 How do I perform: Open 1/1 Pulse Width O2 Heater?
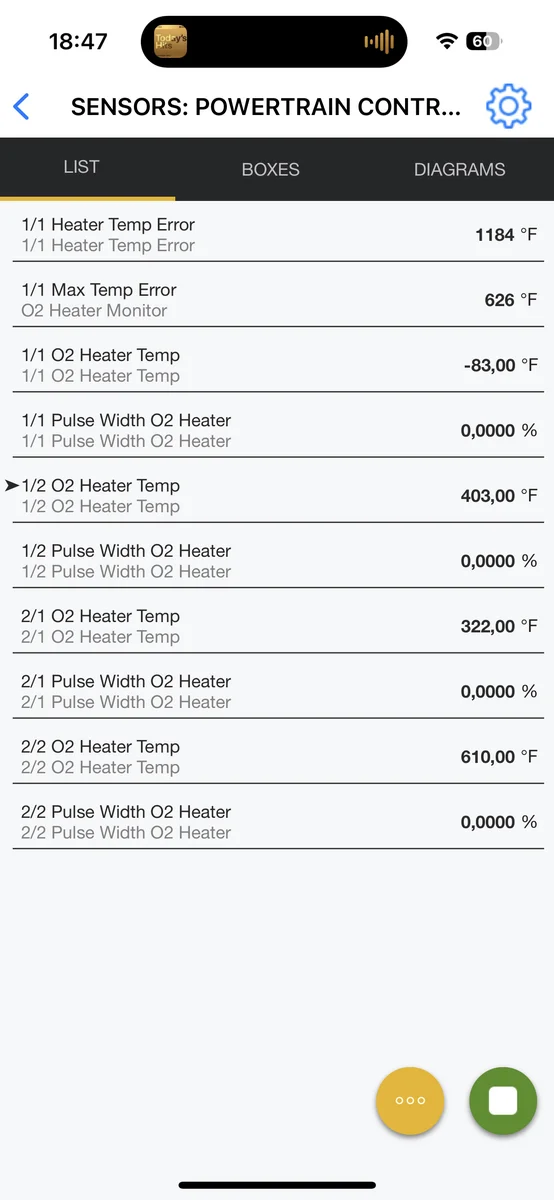[x=278, y=430]
